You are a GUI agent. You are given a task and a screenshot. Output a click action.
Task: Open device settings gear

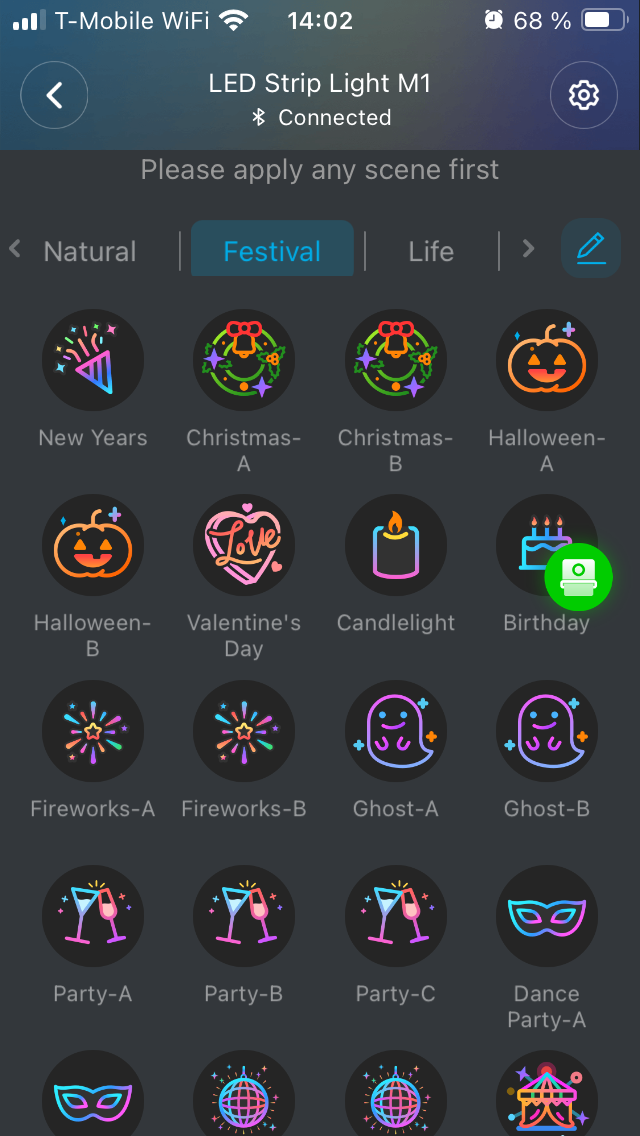click(x=583, y=95)
